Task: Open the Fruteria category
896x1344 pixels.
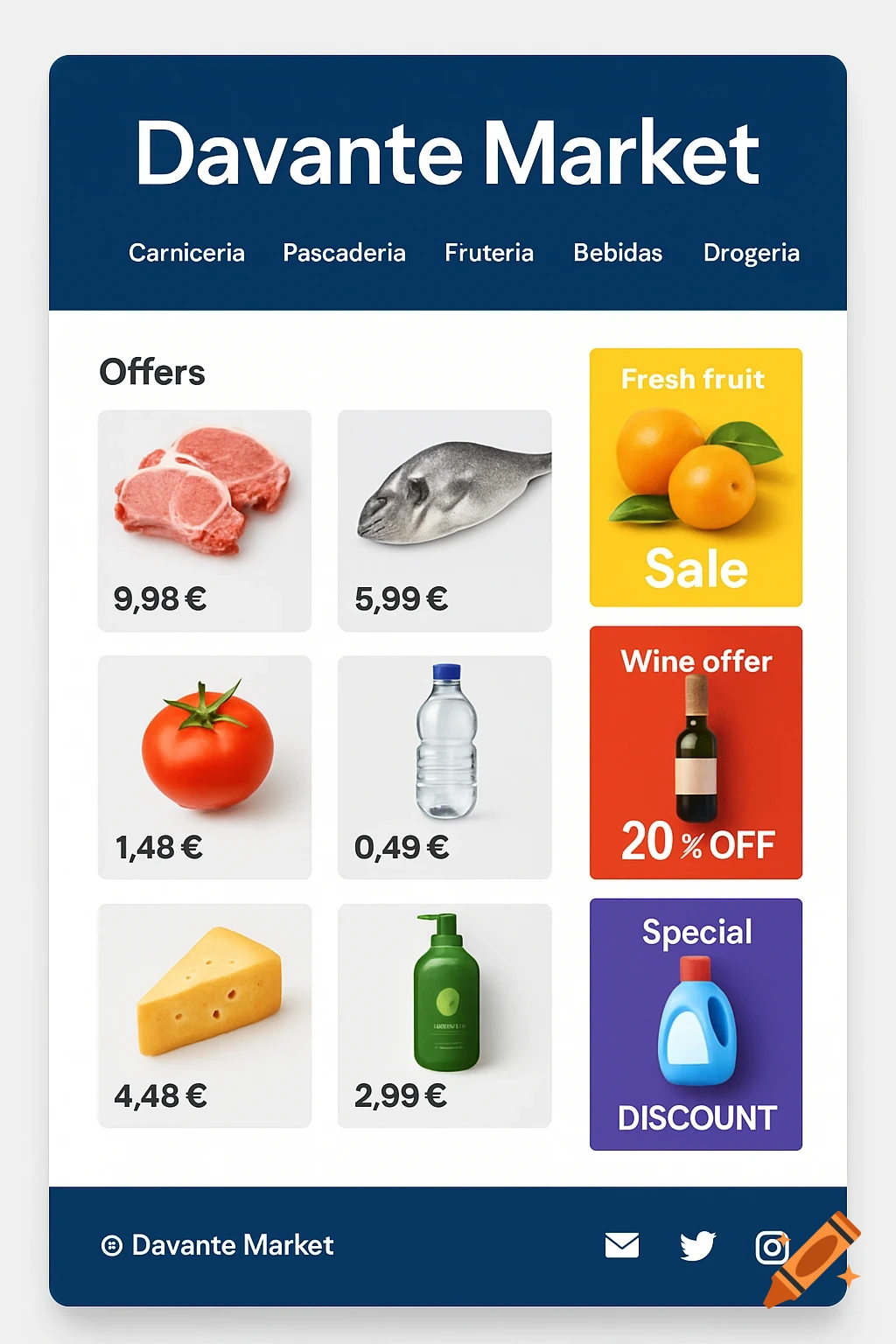Action: click(x=489, y=254)
